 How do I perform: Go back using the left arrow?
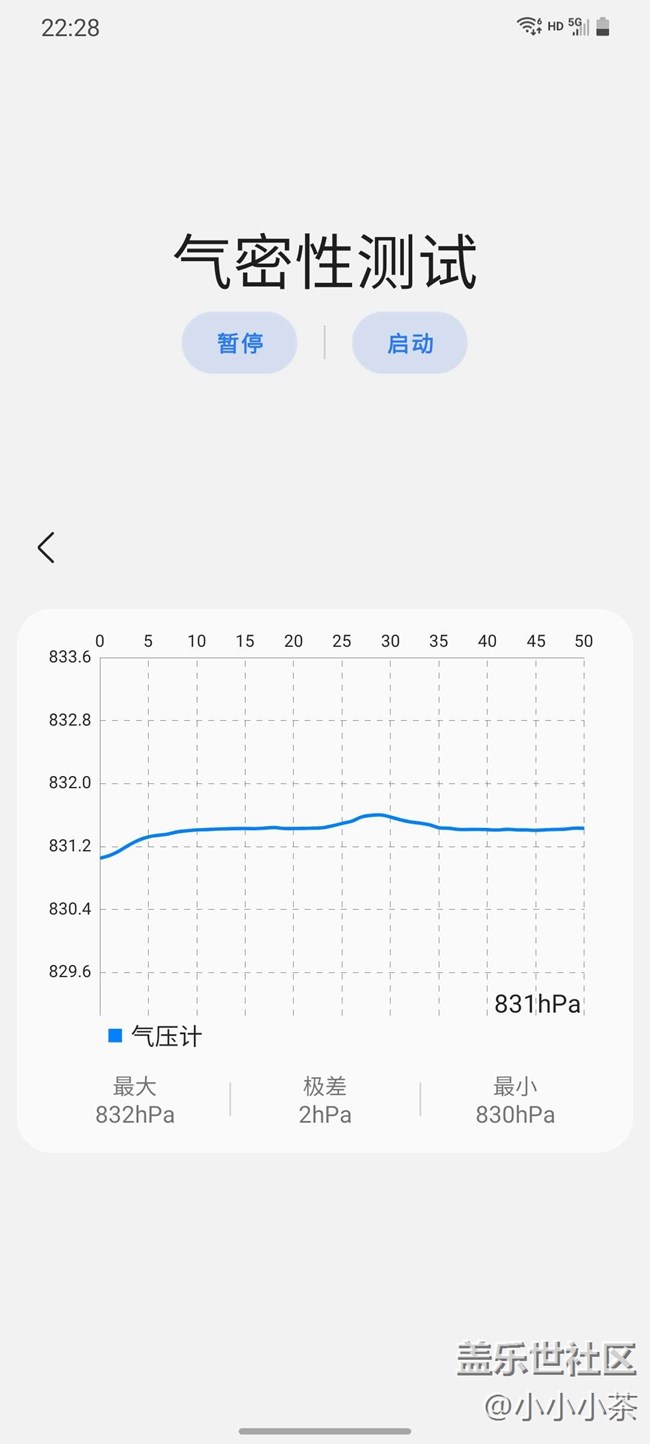tap(46, 547)
